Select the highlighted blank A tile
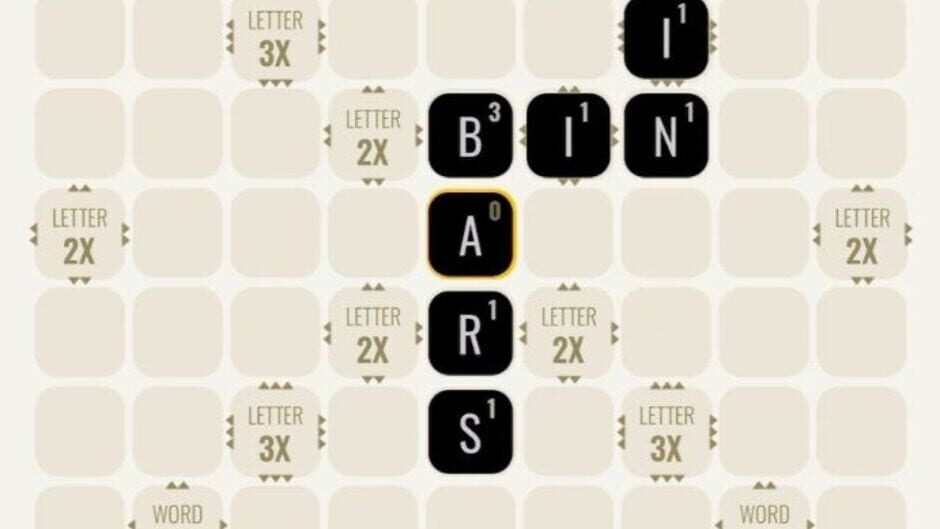Screen dimensions: 940x529 [x=470, y=235]
